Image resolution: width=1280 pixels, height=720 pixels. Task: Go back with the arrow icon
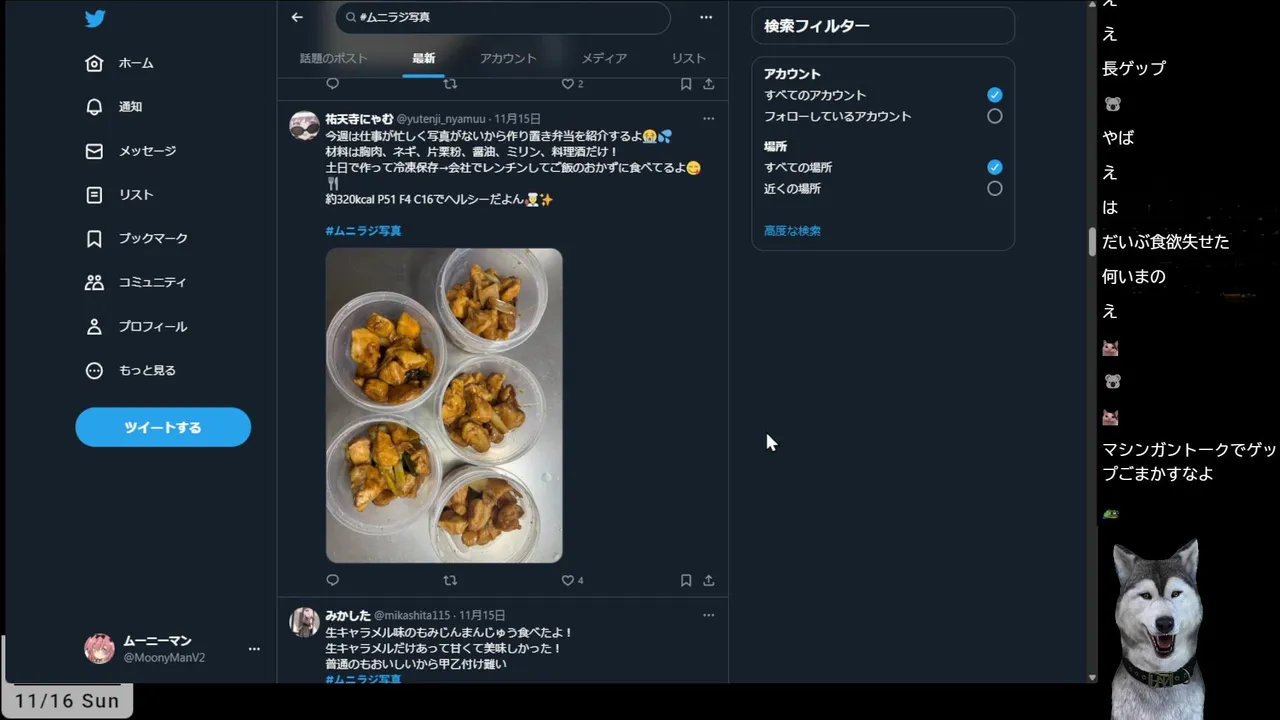pyautogui.click(x=297, y=17)
